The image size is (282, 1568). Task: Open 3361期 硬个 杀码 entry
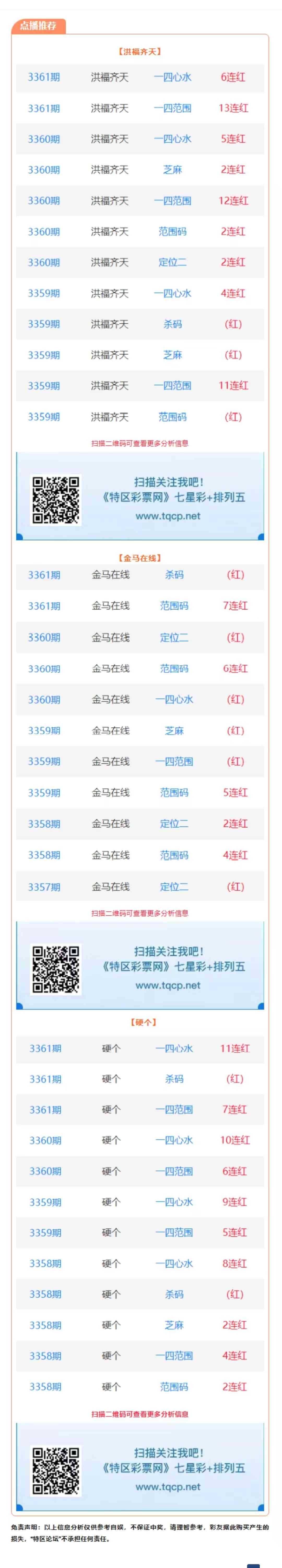140,1079
